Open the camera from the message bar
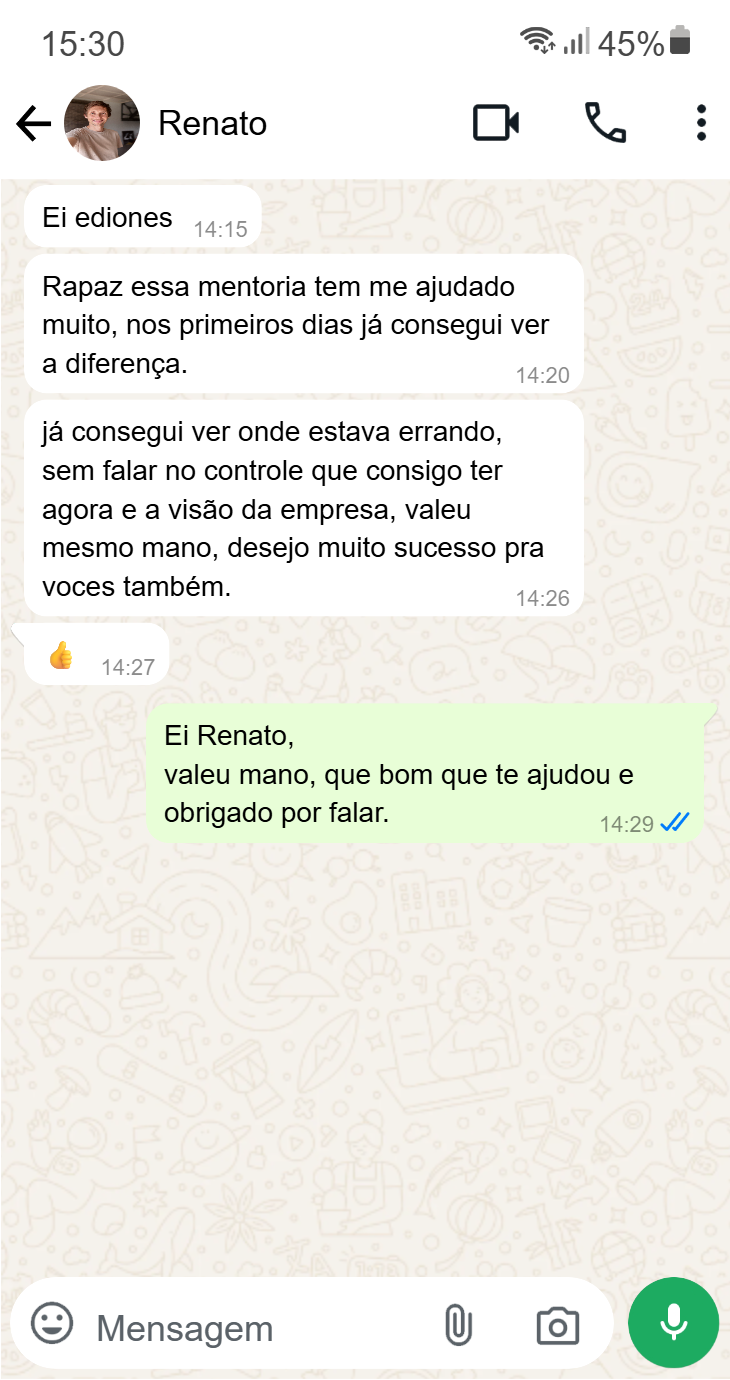 click(x=557, y=1326)
